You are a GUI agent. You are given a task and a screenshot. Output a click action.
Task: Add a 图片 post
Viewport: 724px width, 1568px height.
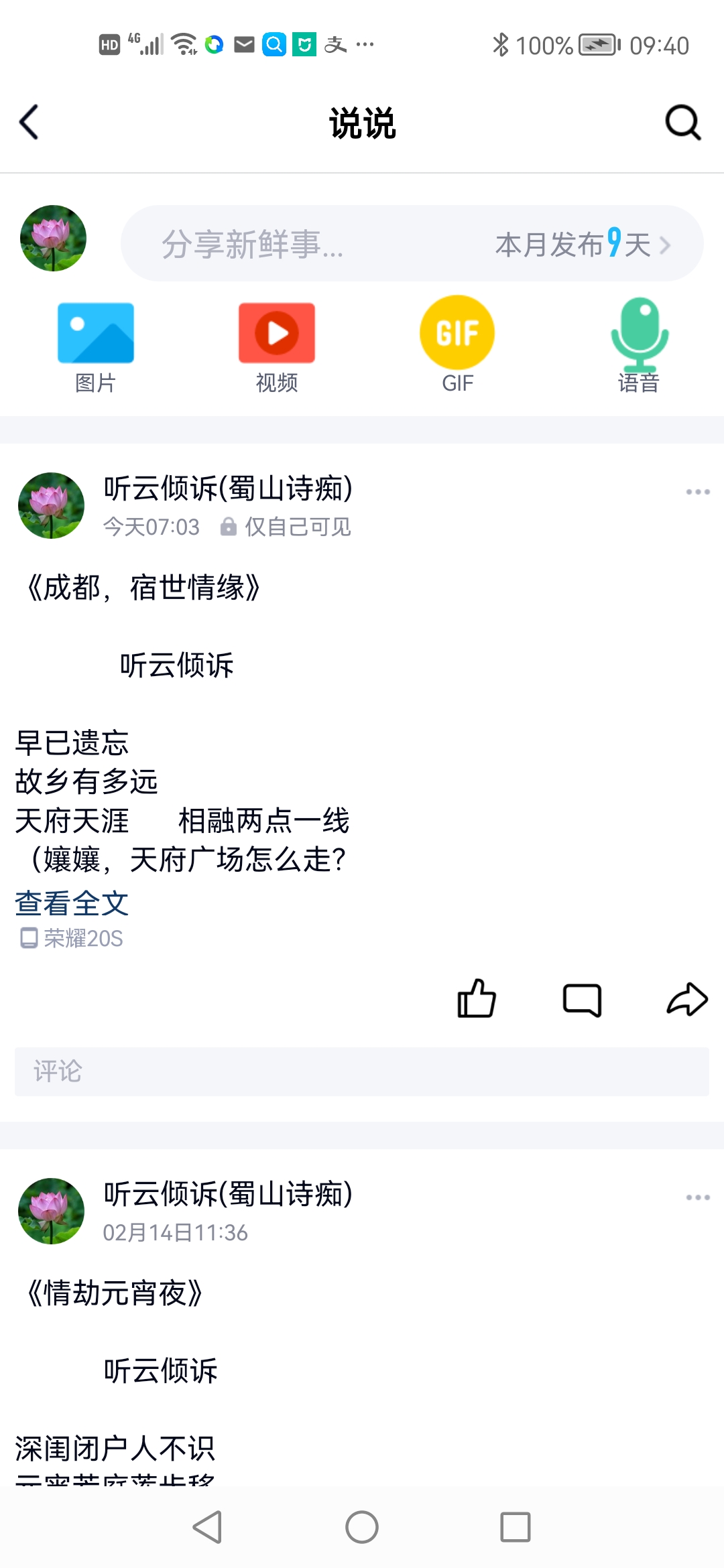(96, 345)
